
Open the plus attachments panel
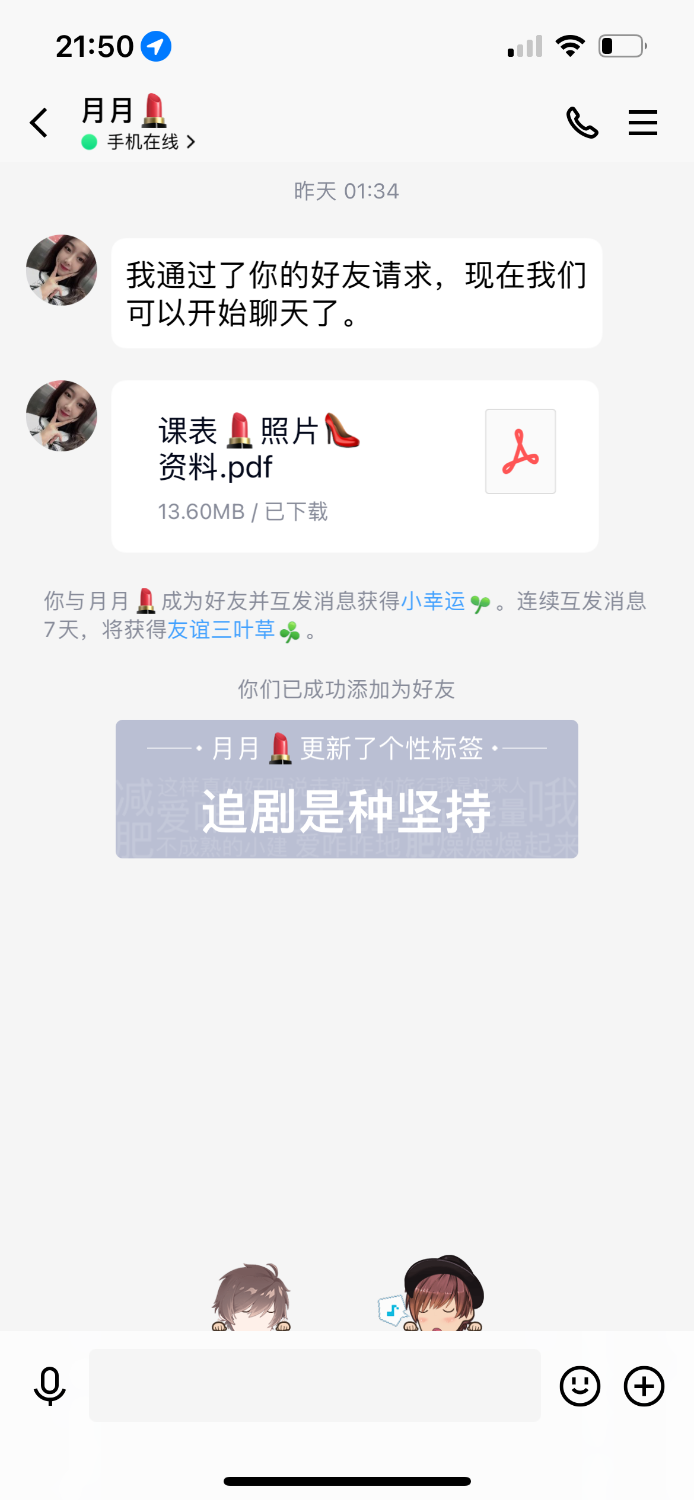click(643, 1386)
